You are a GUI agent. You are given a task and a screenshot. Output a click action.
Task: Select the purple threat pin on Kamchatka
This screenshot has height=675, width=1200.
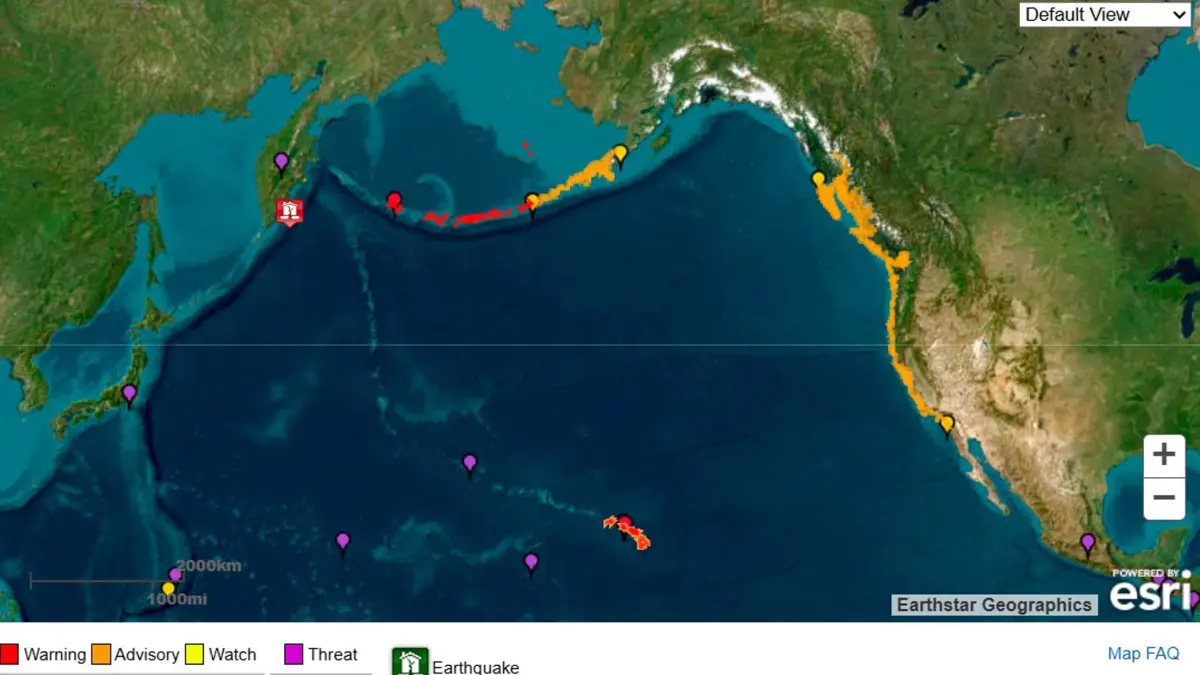click(281, 160)
